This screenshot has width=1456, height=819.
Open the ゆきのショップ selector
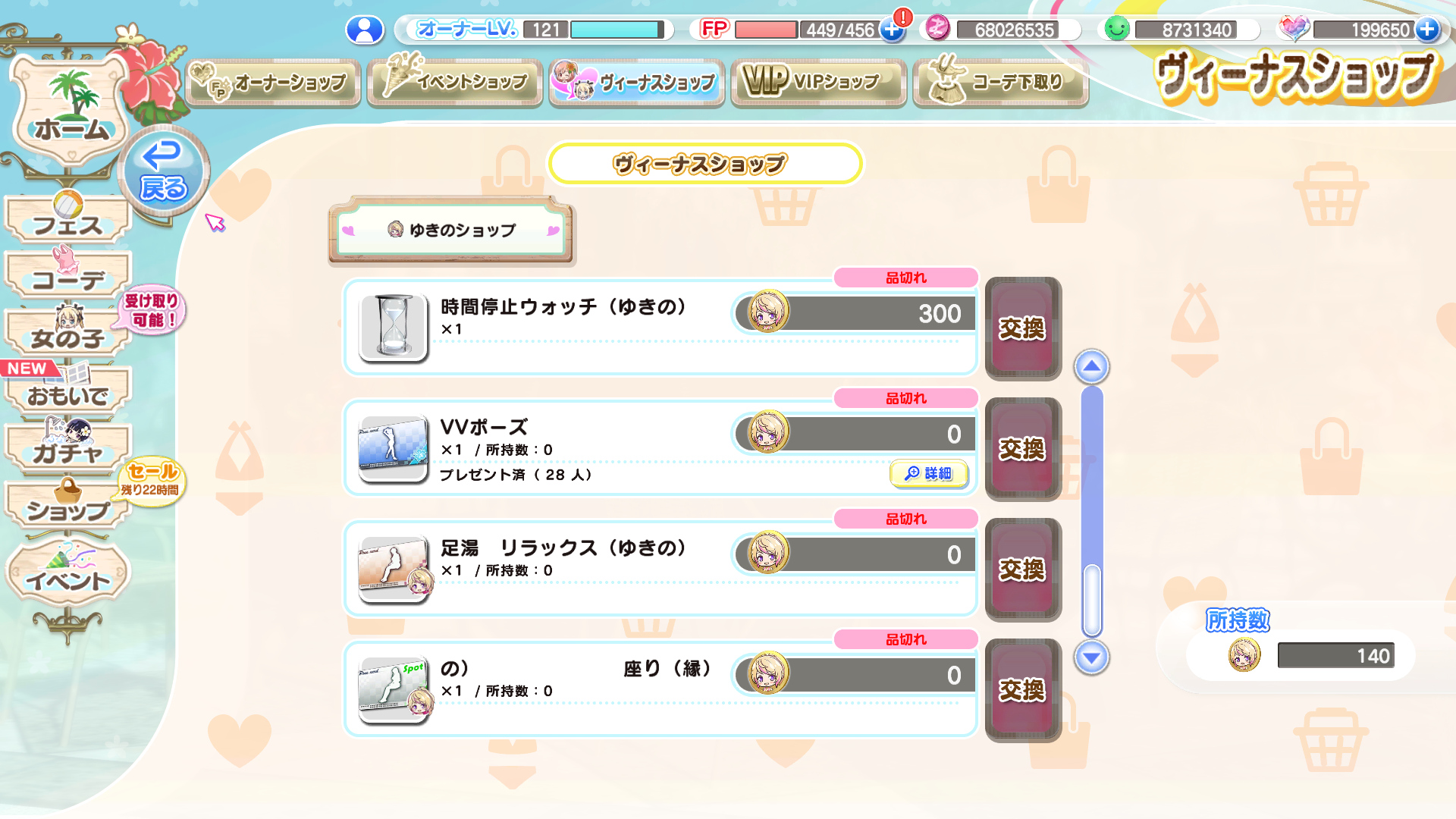point(451,231)
